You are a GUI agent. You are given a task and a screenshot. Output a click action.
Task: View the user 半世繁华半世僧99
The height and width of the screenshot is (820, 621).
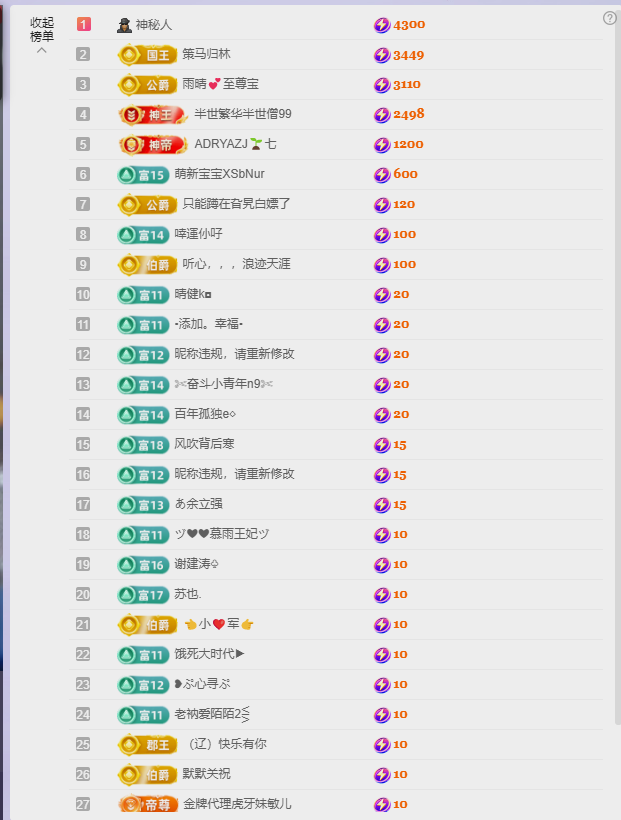pos(243,114)
